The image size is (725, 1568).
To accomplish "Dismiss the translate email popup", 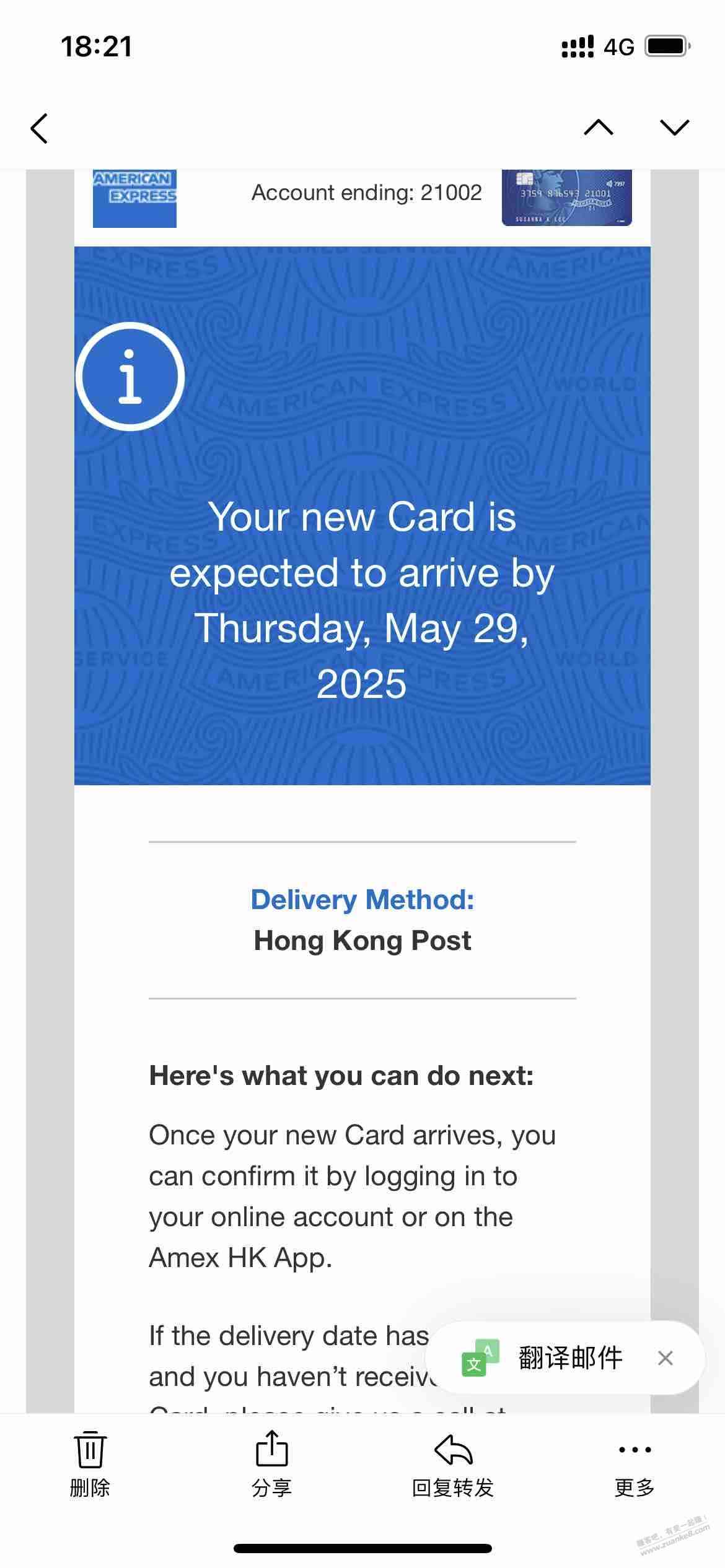I will pyautogui.click(x=665, y=1358).
